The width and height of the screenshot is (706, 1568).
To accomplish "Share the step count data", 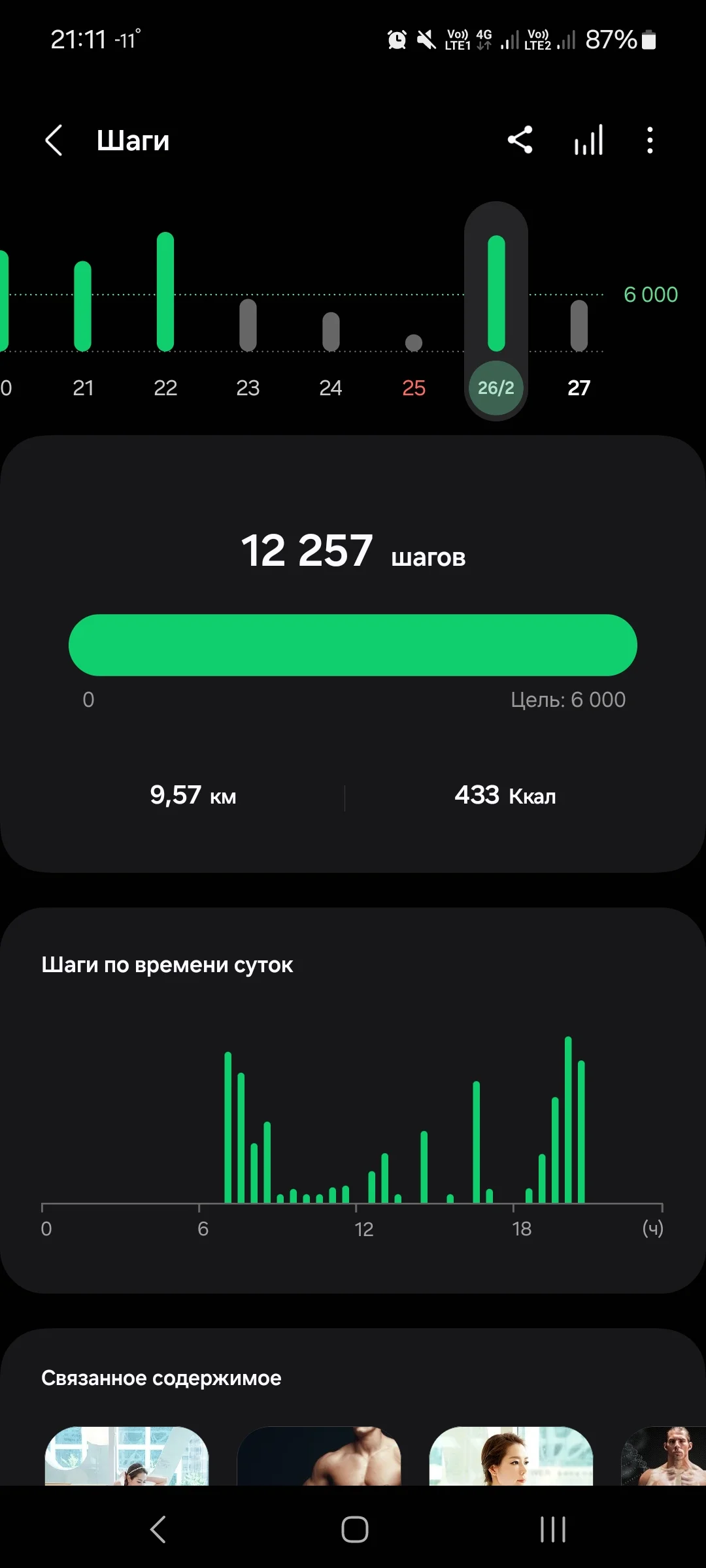I will (x=520, y=140).
